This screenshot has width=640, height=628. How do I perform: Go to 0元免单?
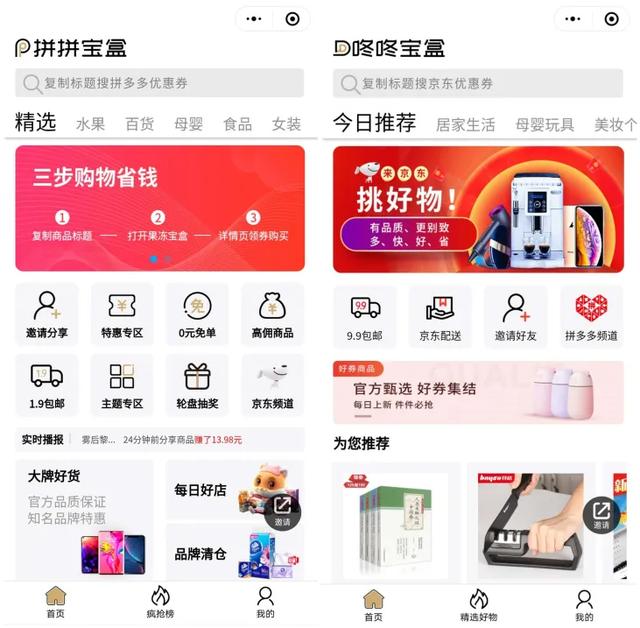197,314
